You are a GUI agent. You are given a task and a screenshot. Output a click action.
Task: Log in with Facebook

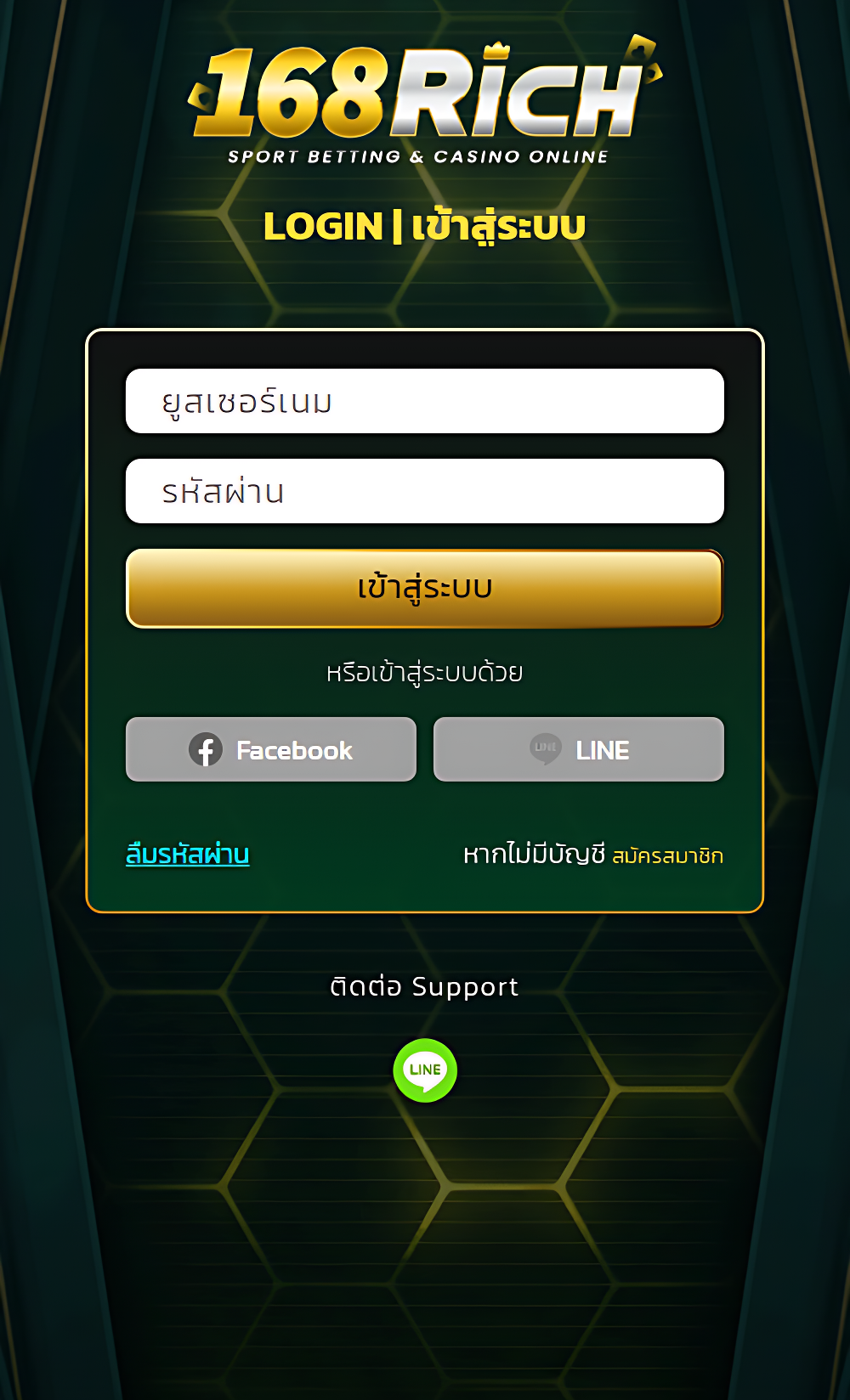[271, 749]
